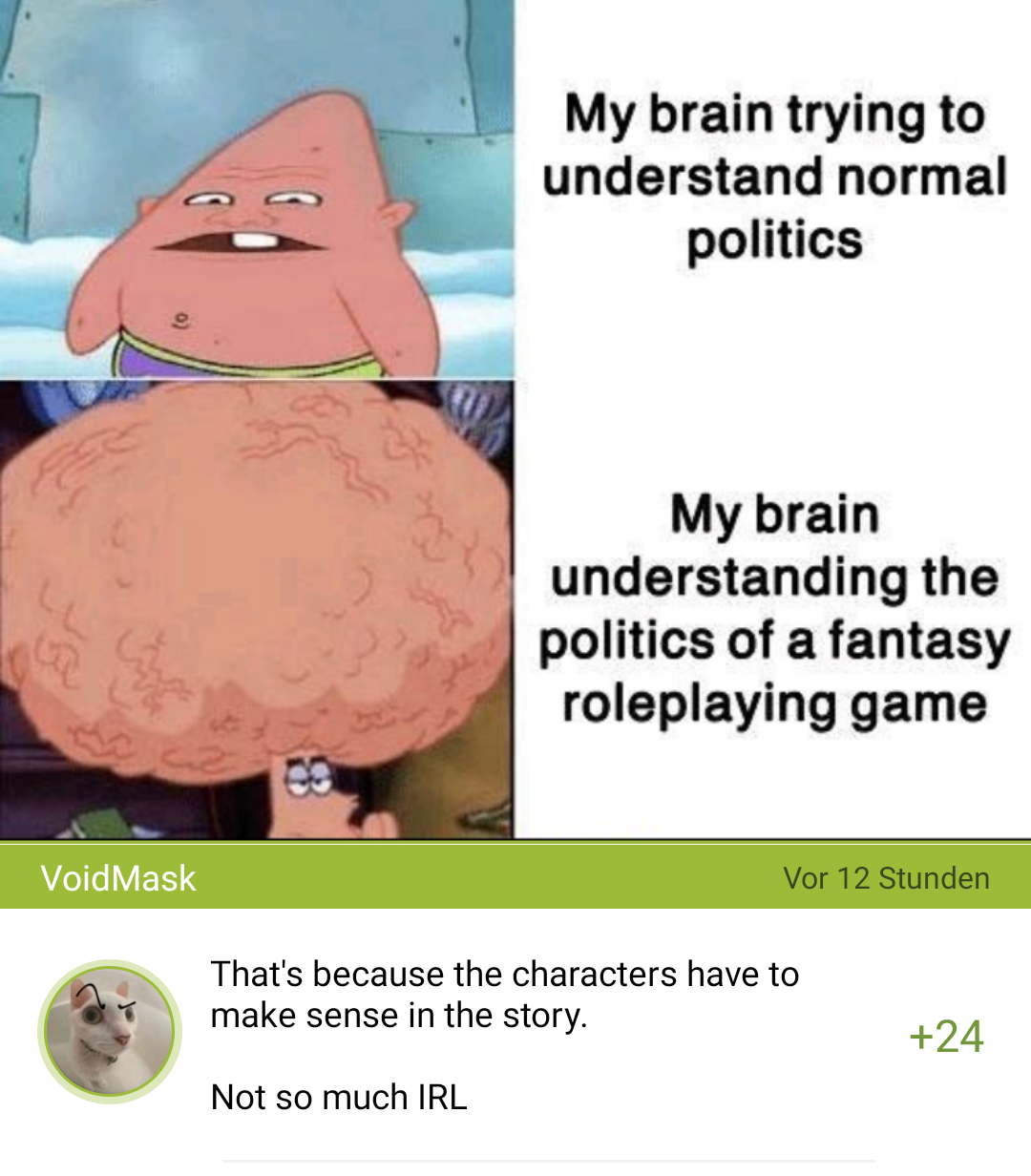Open the Patrick brain meme image
This screenshot has height=1176, width=1031.
(x=515, y=420)
